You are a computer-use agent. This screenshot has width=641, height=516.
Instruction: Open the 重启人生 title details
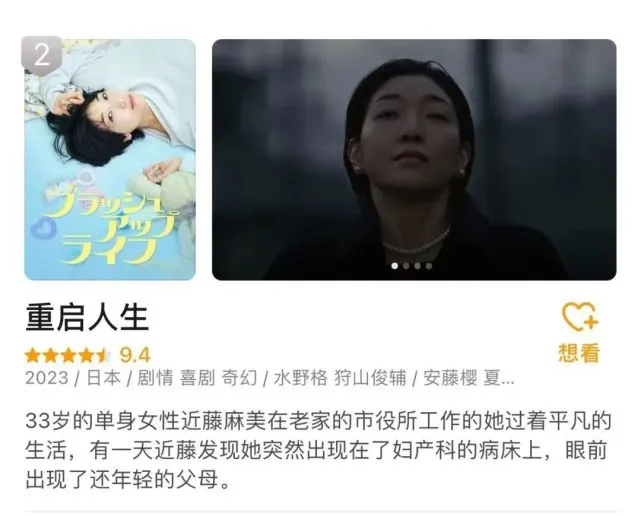point(87,318)
